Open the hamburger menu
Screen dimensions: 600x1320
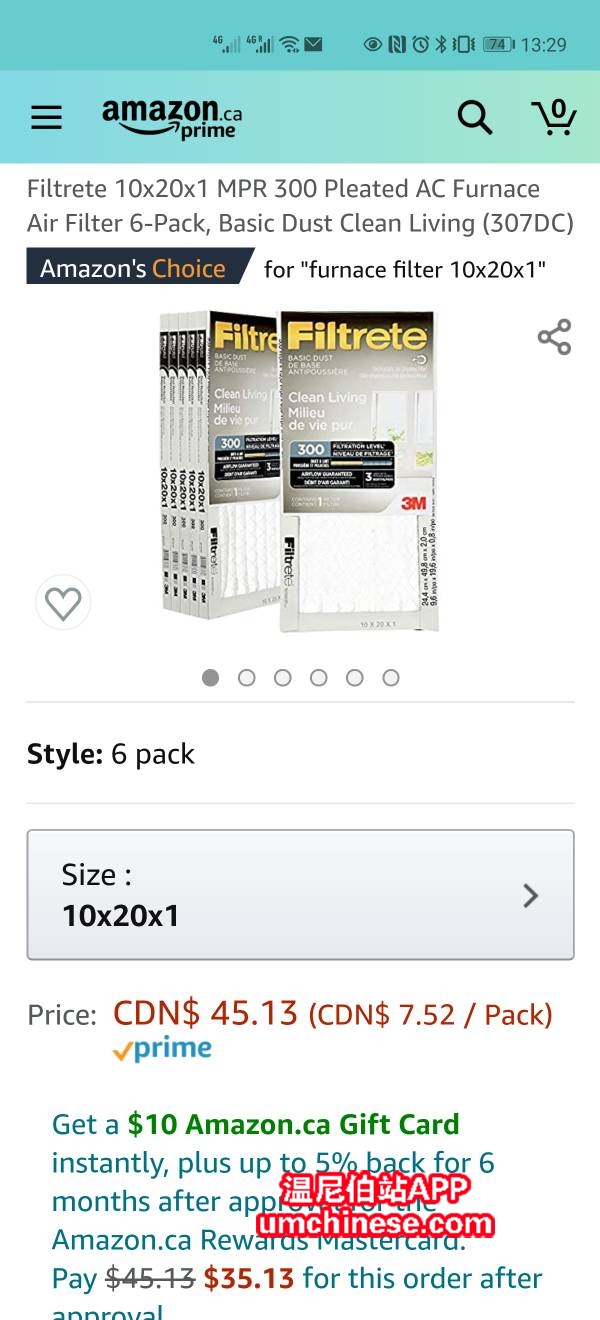pos(46,118)
